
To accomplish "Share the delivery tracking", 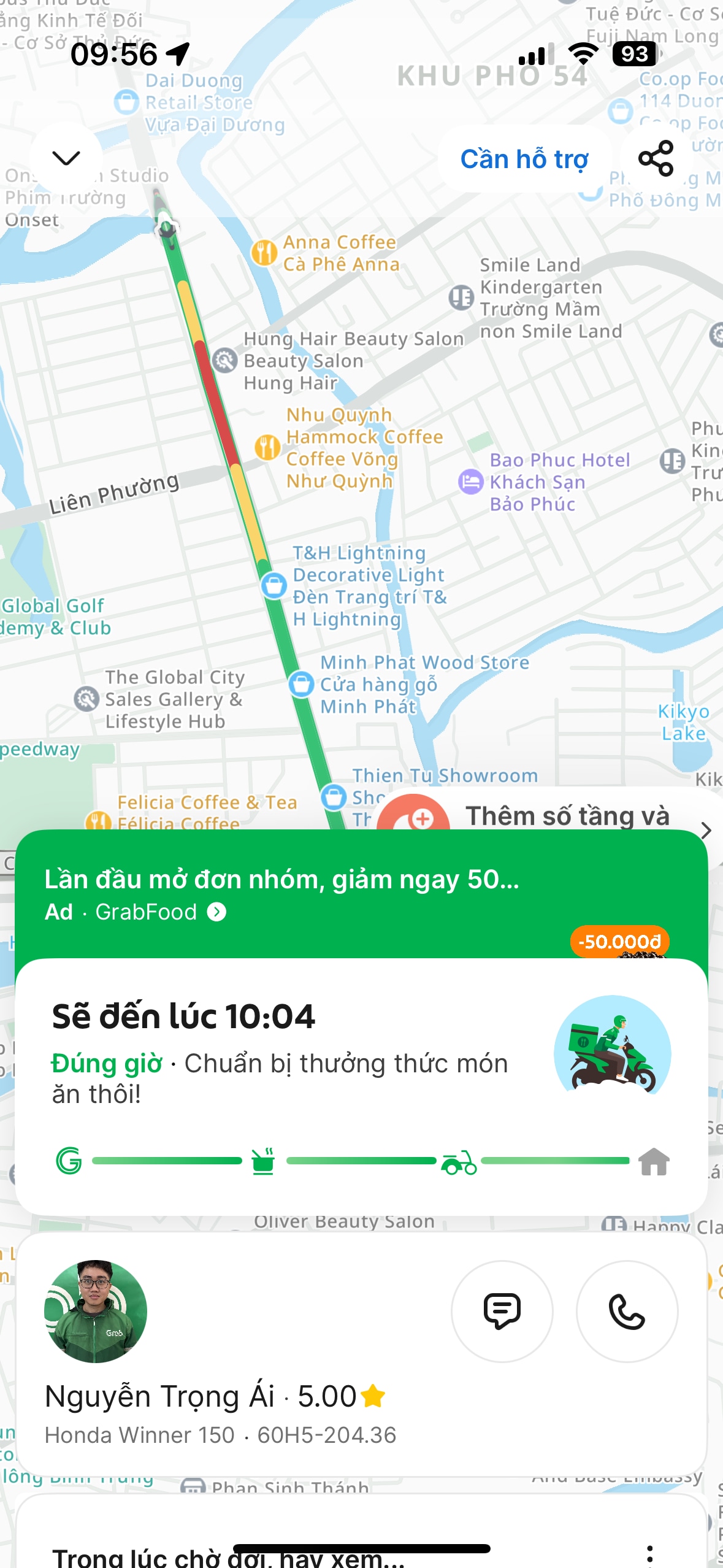I will 656,158.
